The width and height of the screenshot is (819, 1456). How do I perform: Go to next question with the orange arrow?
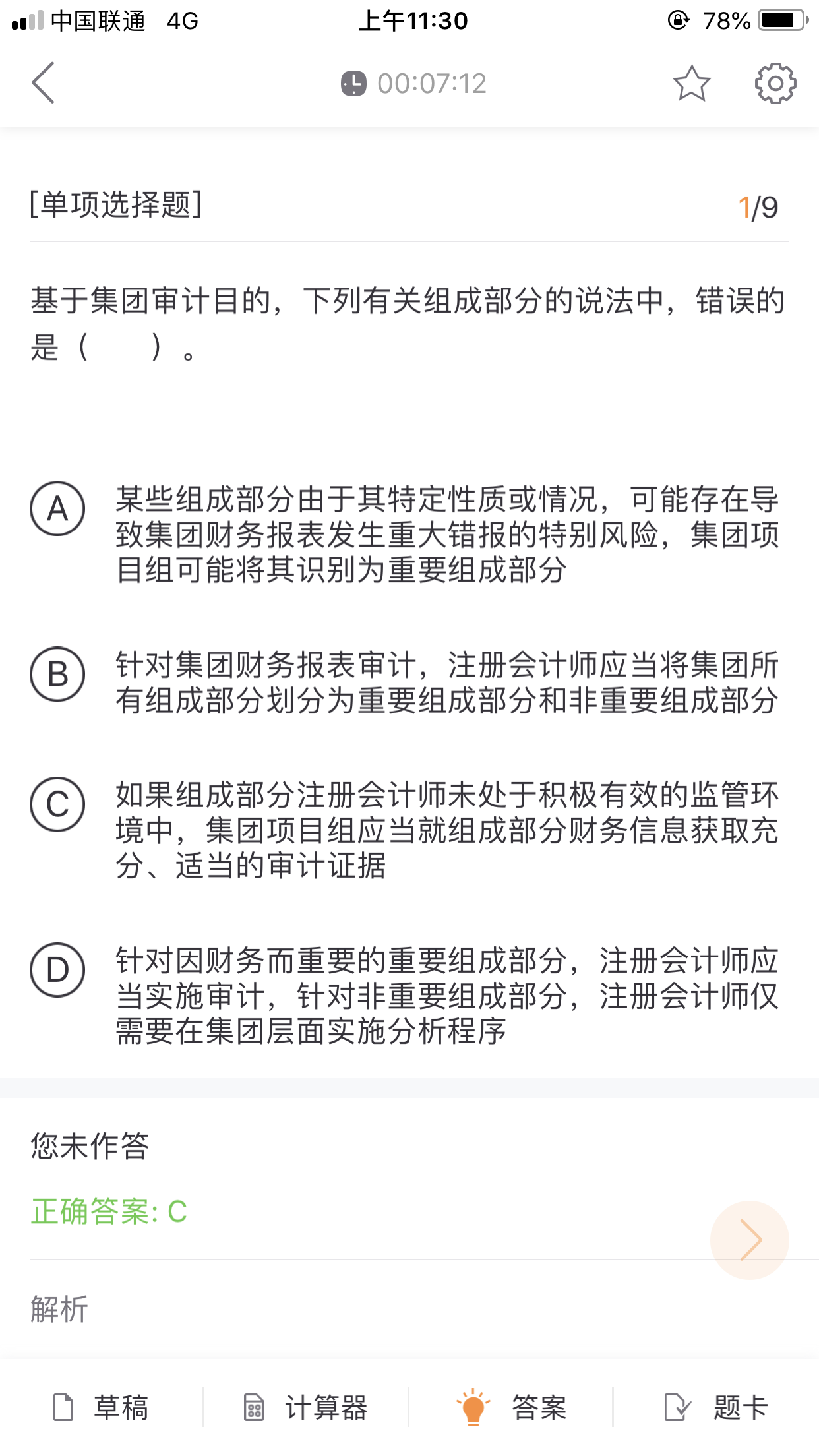pyautogui.click(x=749, y=1240)
